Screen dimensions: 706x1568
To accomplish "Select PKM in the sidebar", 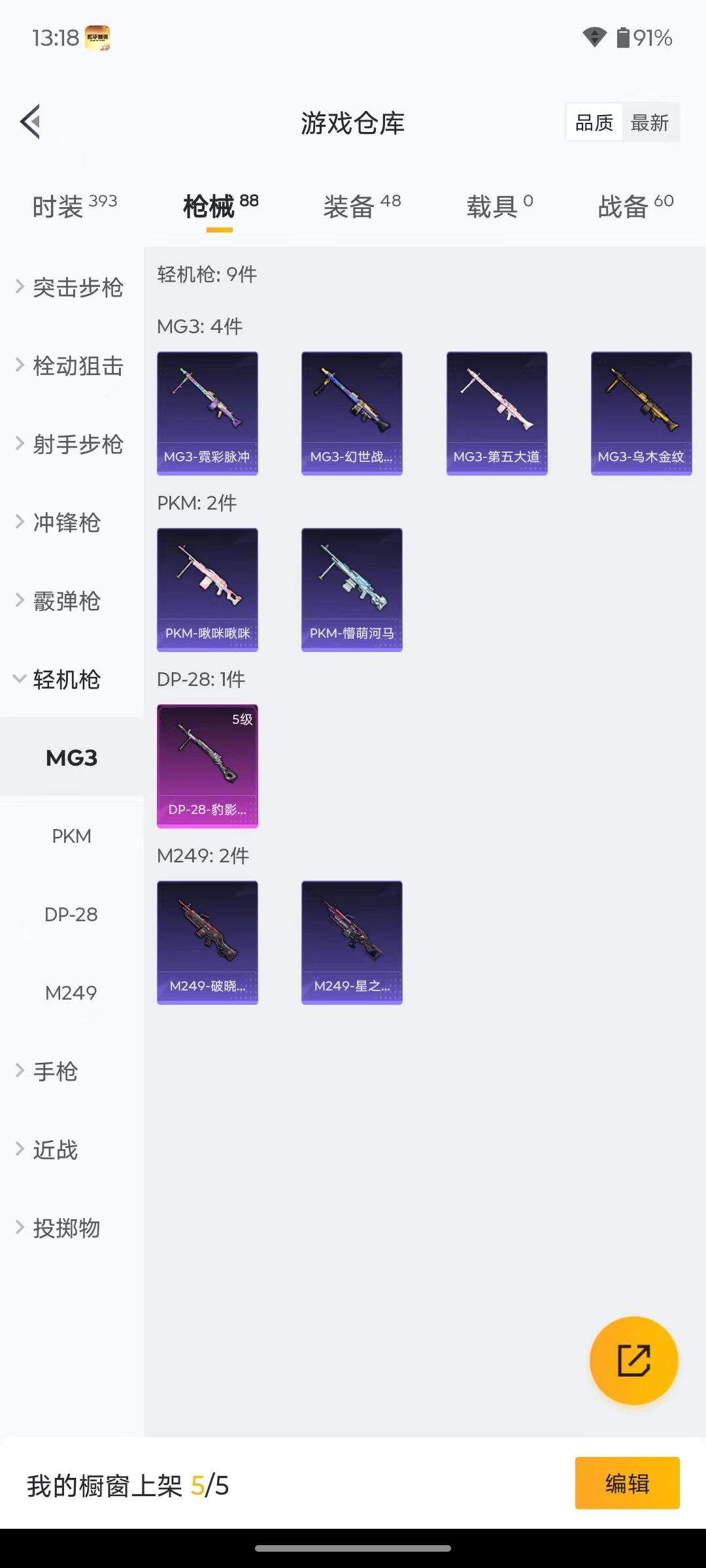I will pyautogui.click(x=71, y=836).
